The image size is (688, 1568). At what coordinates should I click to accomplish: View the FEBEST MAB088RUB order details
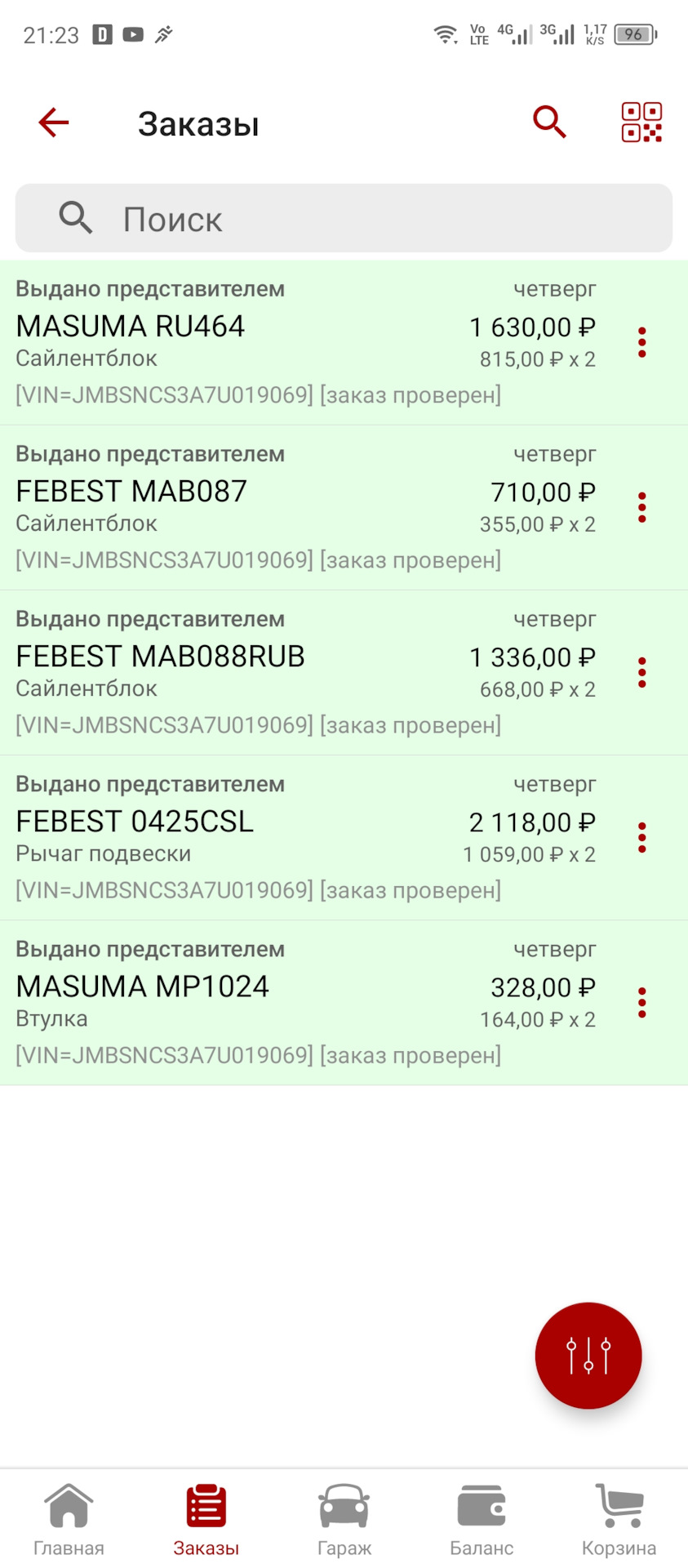pos(245,672)
